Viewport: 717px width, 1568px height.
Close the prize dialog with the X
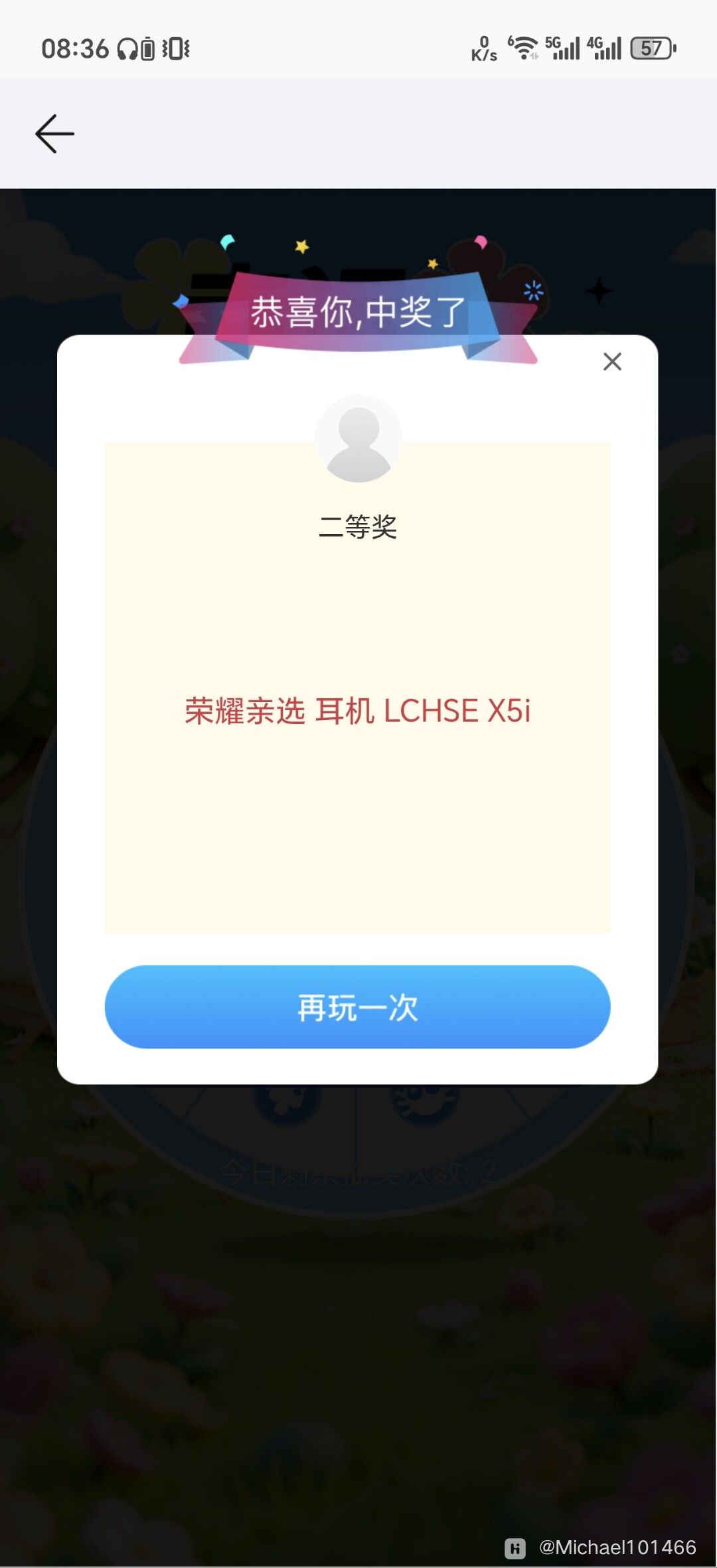point(611,362)
